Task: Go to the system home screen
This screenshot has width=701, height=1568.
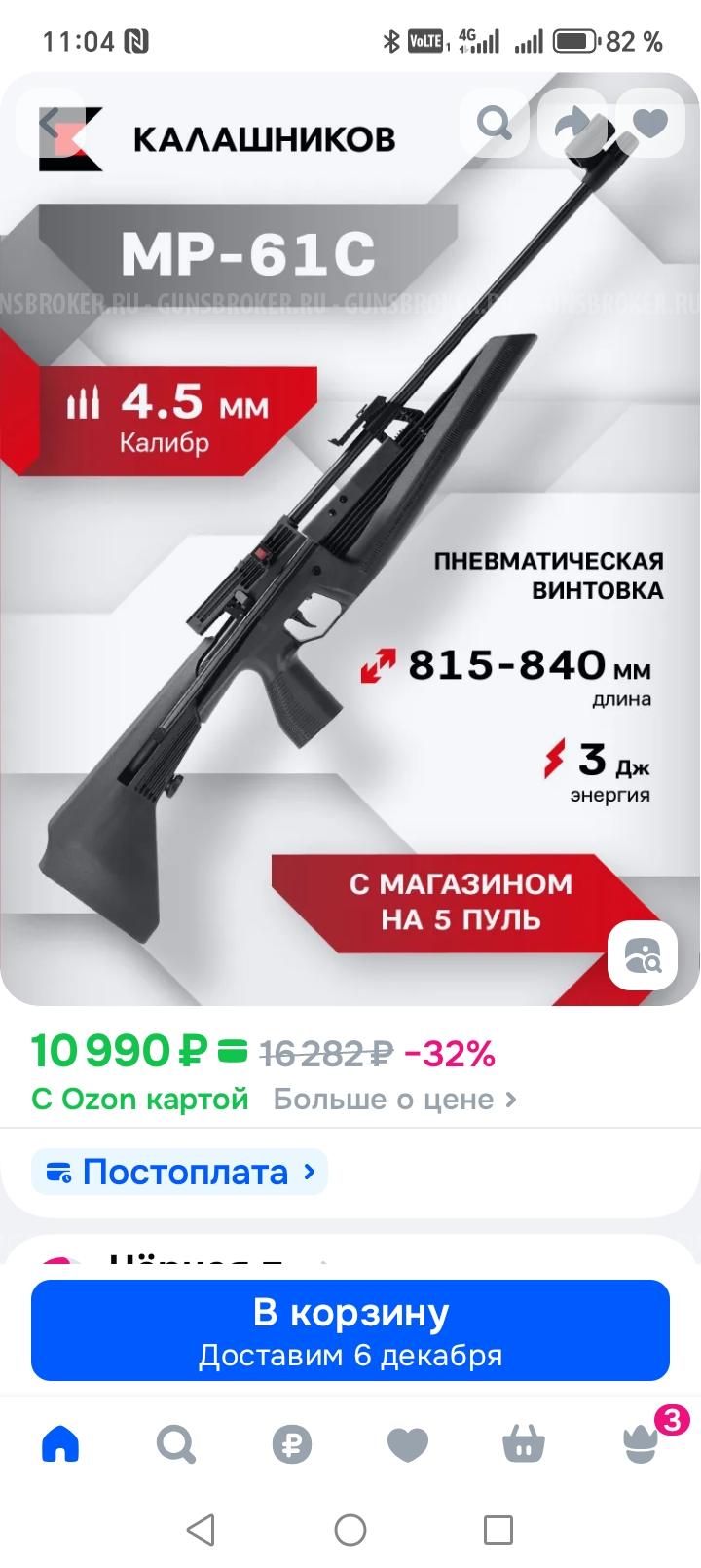Action: point(350,1530)
